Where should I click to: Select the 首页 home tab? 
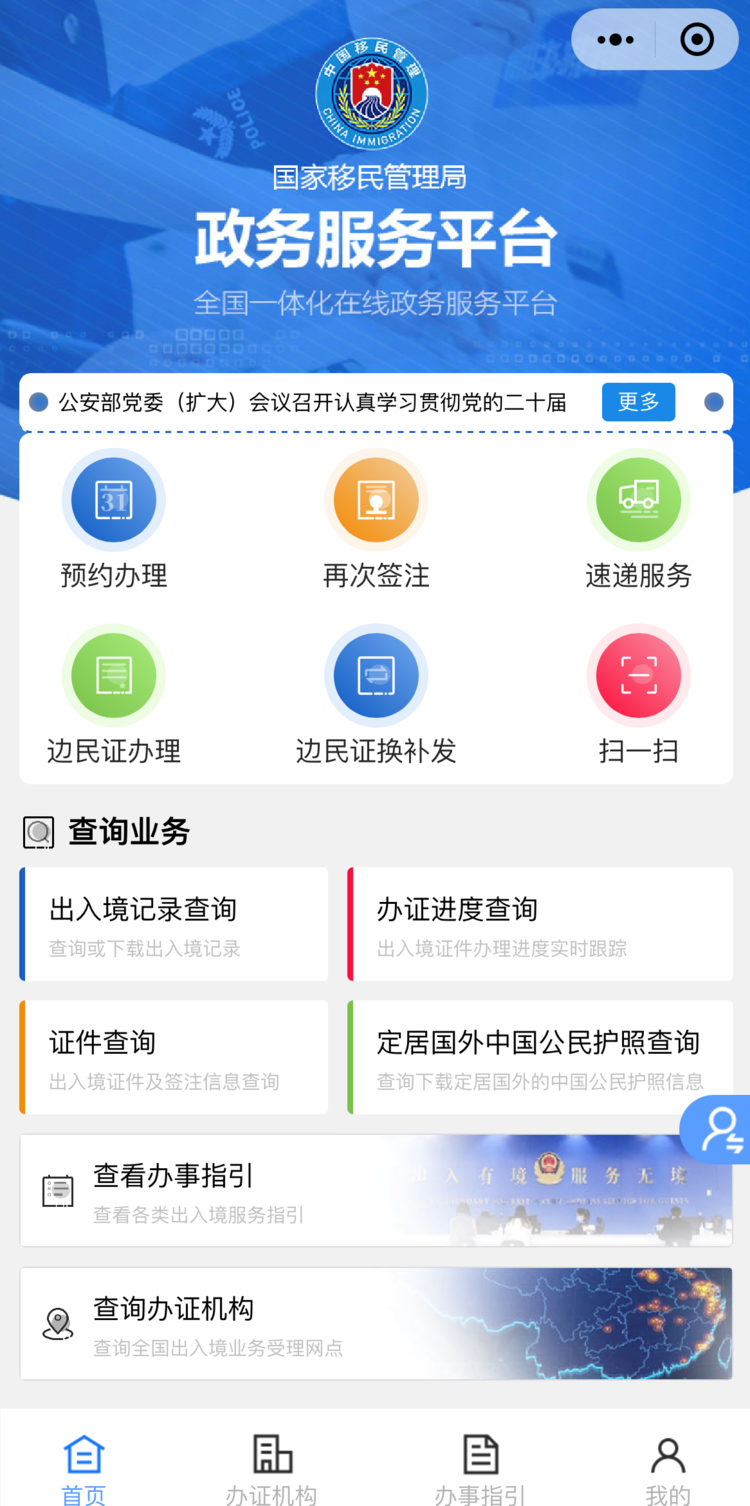[x=83, y=1466]
